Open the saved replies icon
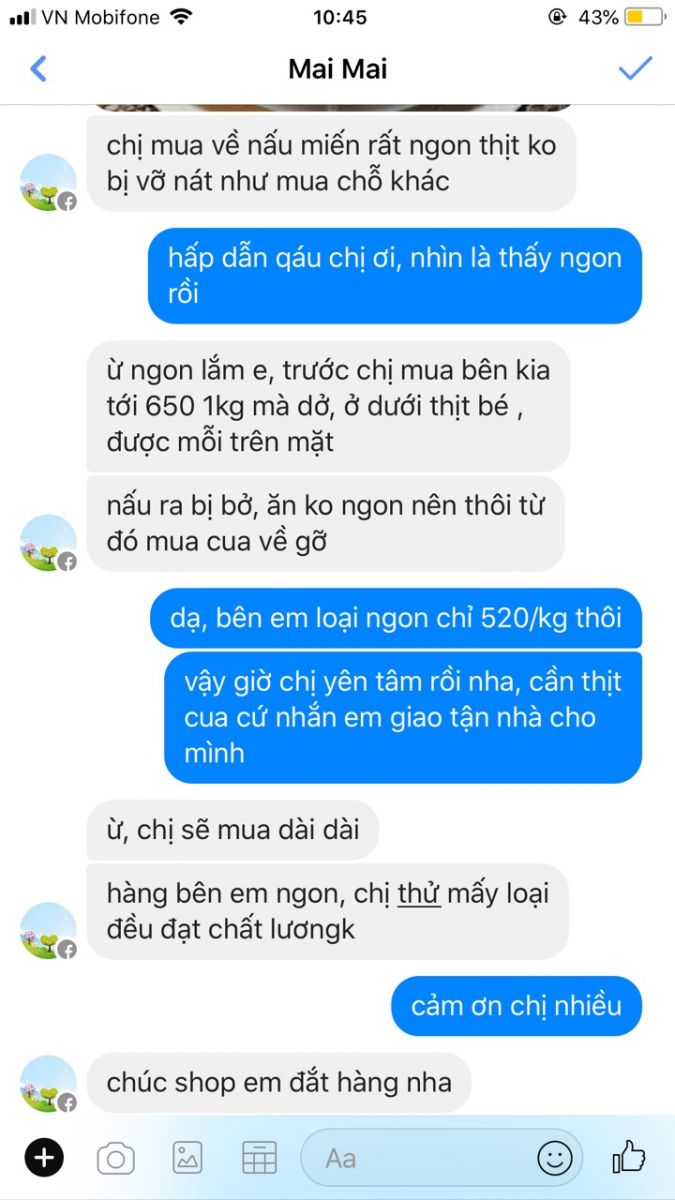 (x=260, y=1158)
